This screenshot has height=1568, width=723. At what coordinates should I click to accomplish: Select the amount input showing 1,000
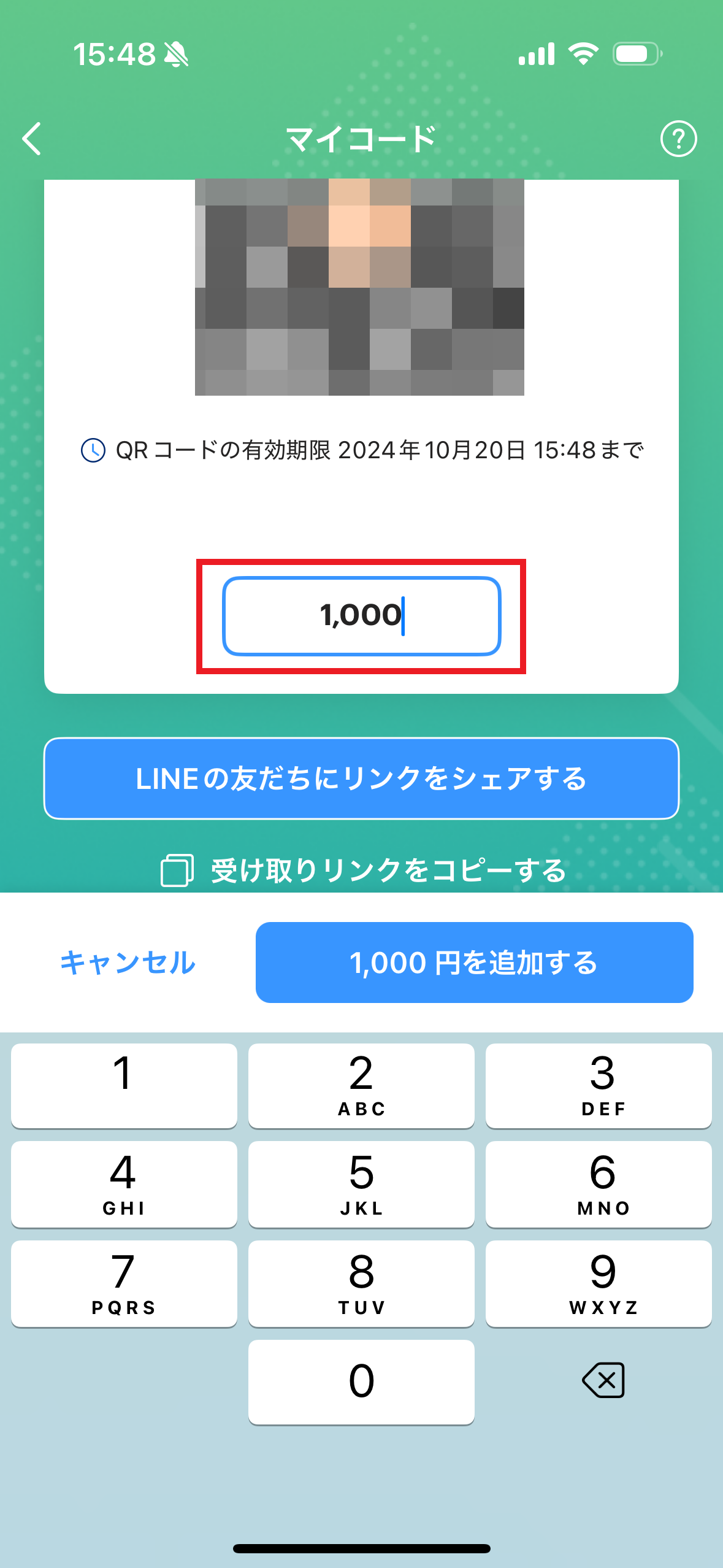point(362,616)
